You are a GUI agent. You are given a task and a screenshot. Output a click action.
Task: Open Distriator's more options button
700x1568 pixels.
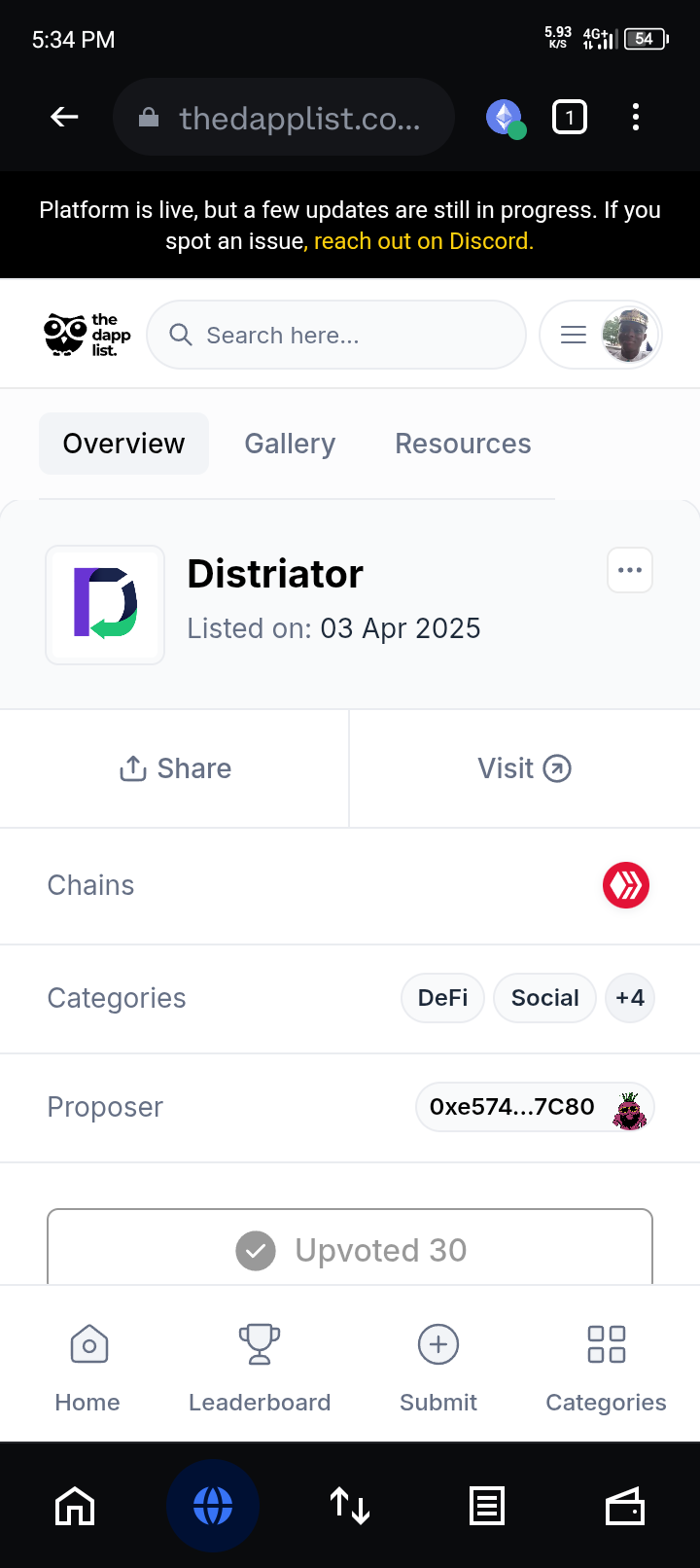(630, 570)
